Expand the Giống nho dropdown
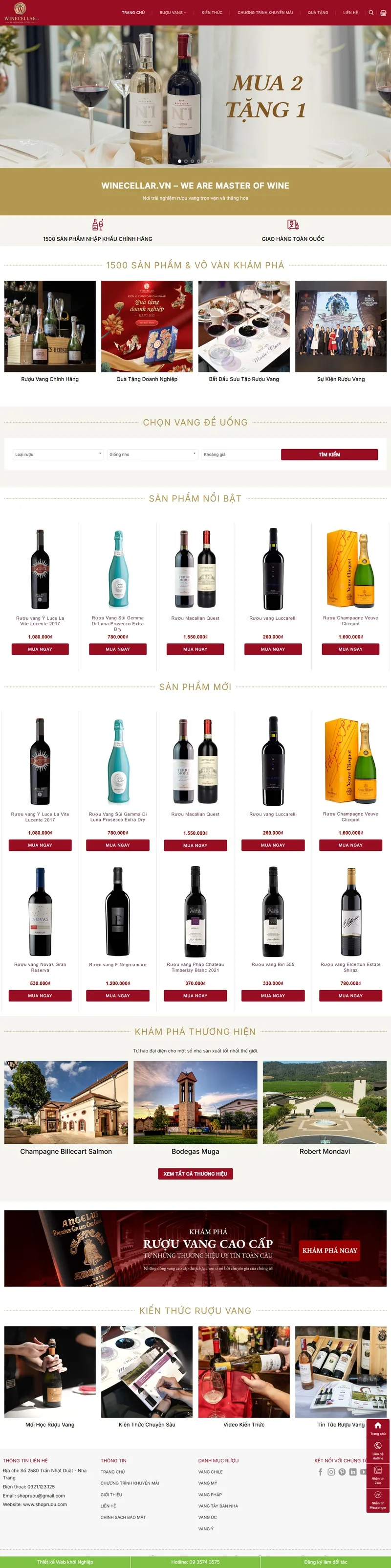This screenshot has width=391, height=1568. point(152,454)
